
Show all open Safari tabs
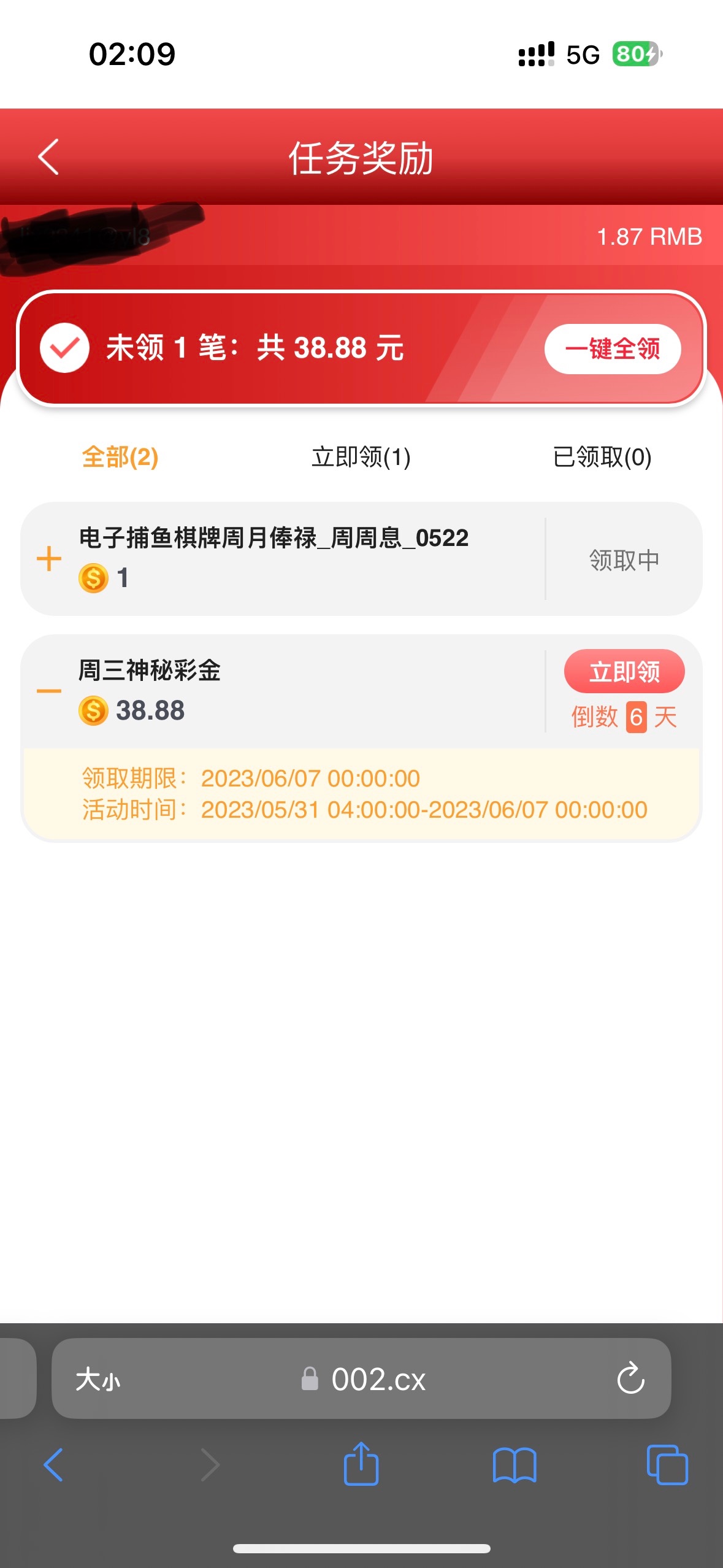[667, 1465]
